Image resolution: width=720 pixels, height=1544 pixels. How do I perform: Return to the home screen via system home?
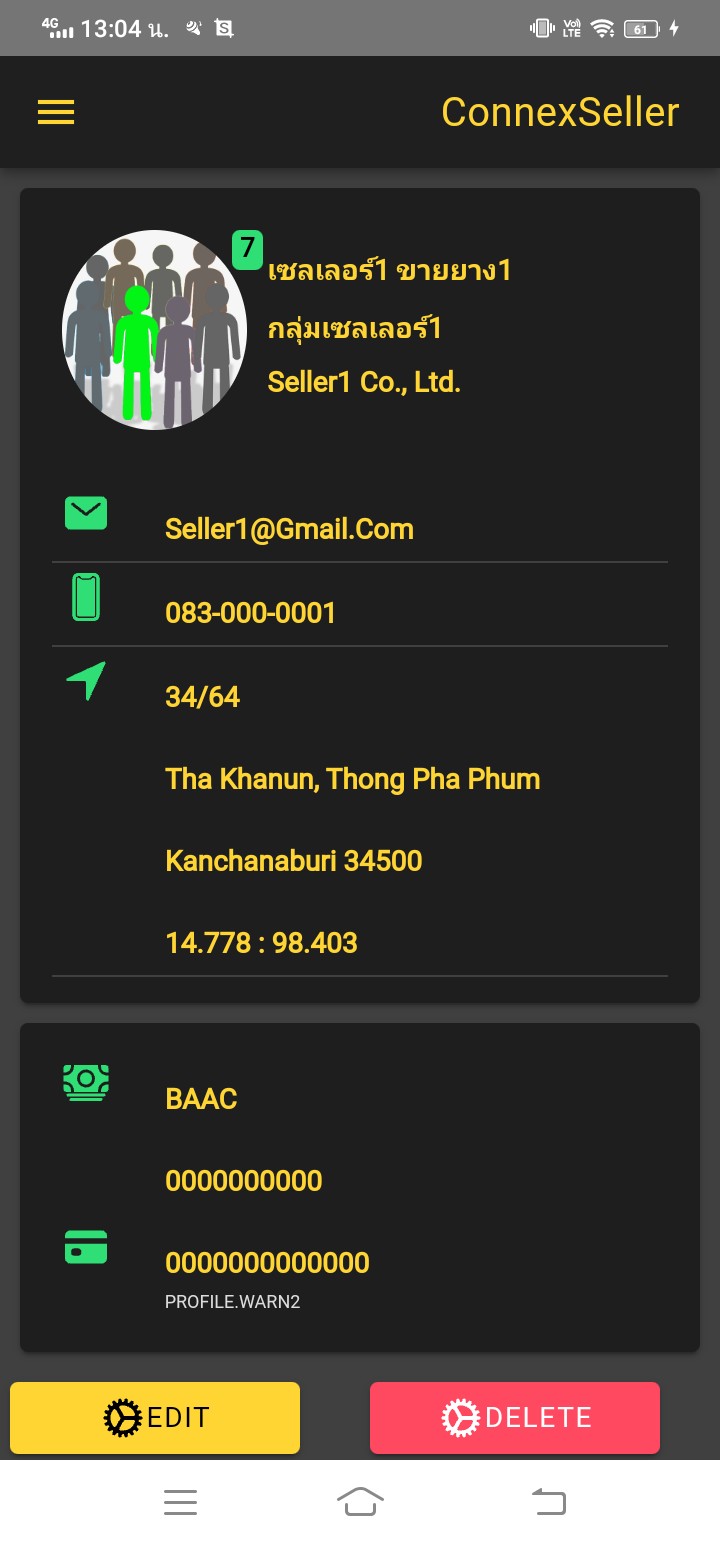[360, 1501]
